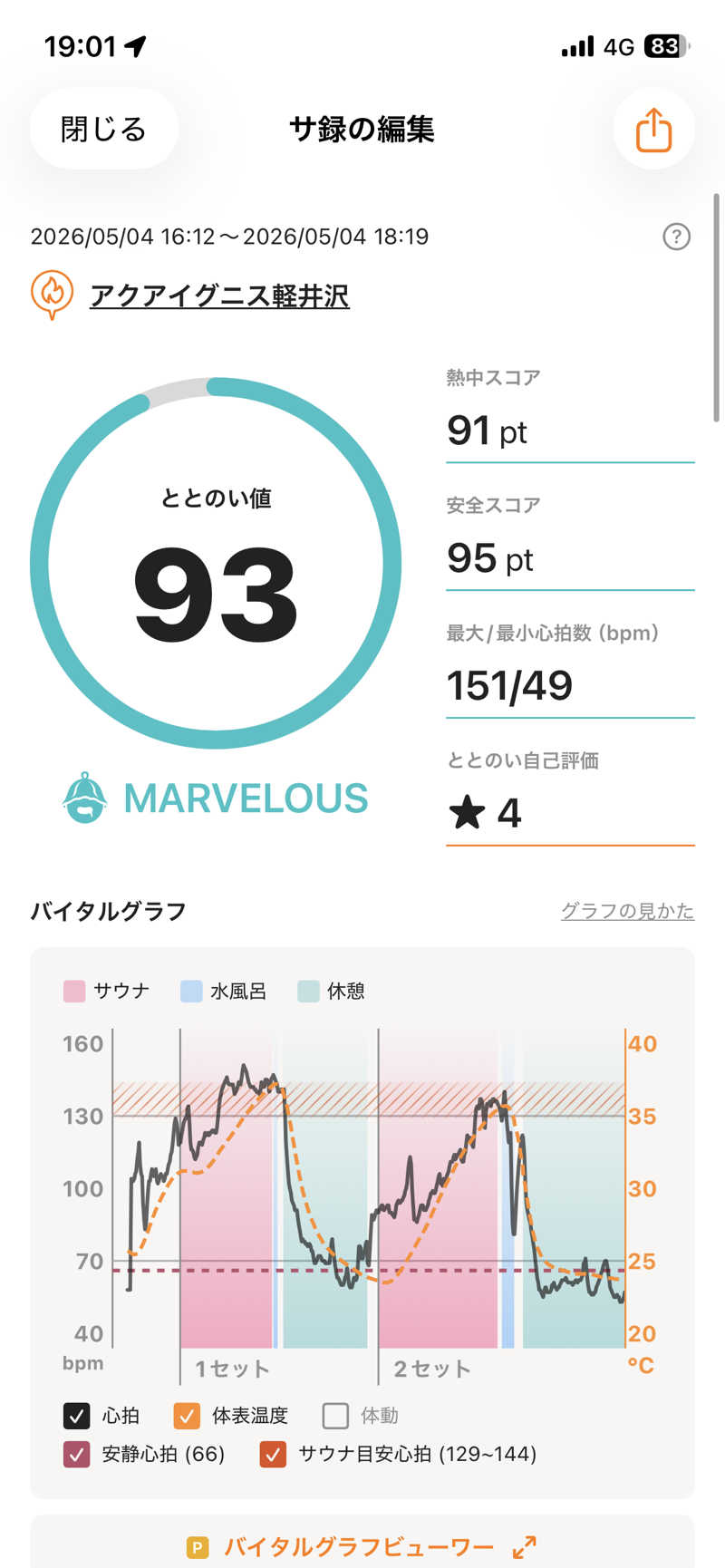Open the アクアイグニス軽井沢 facility link
The height and width of the screenshot is (1568, 725).
pos(219,295)
